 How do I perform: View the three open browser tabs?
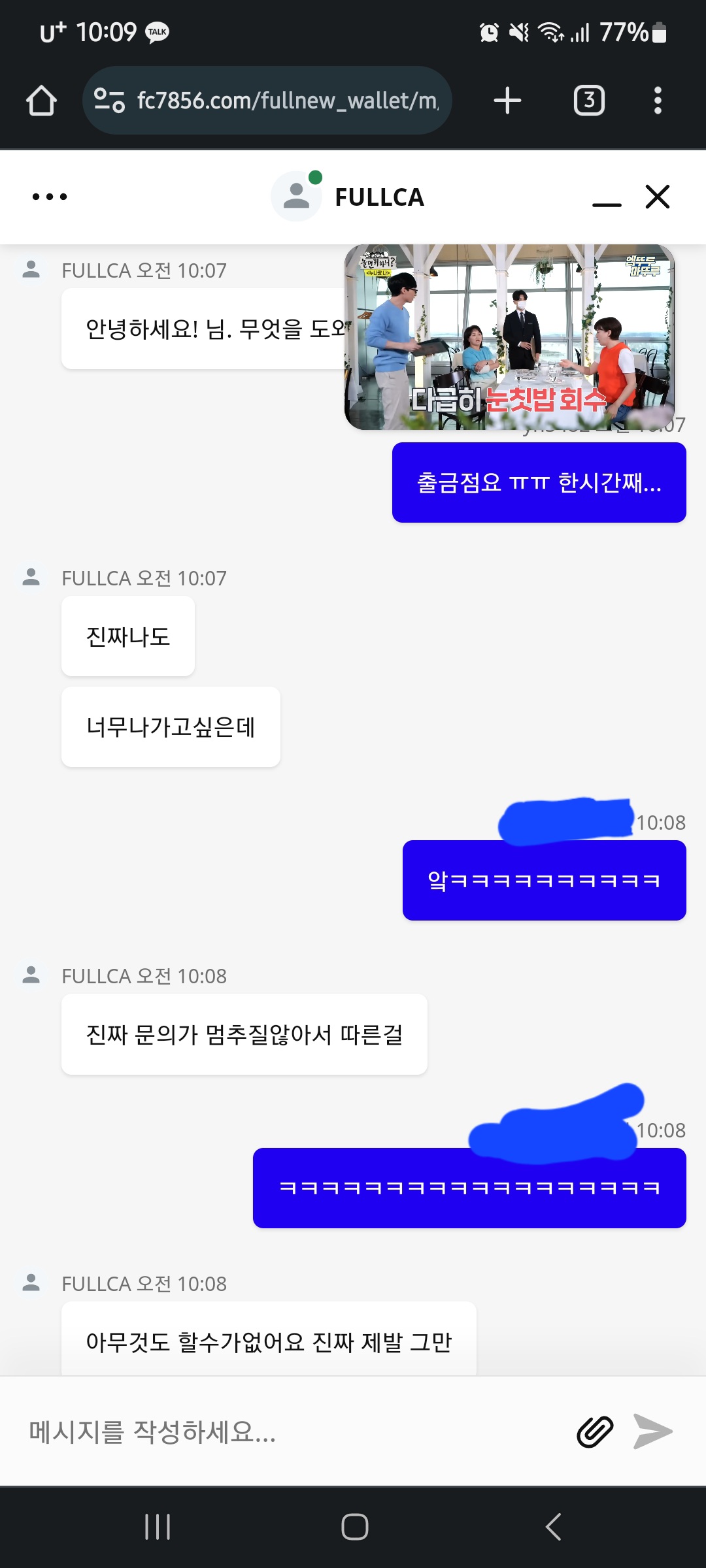[x=589, y=101]
